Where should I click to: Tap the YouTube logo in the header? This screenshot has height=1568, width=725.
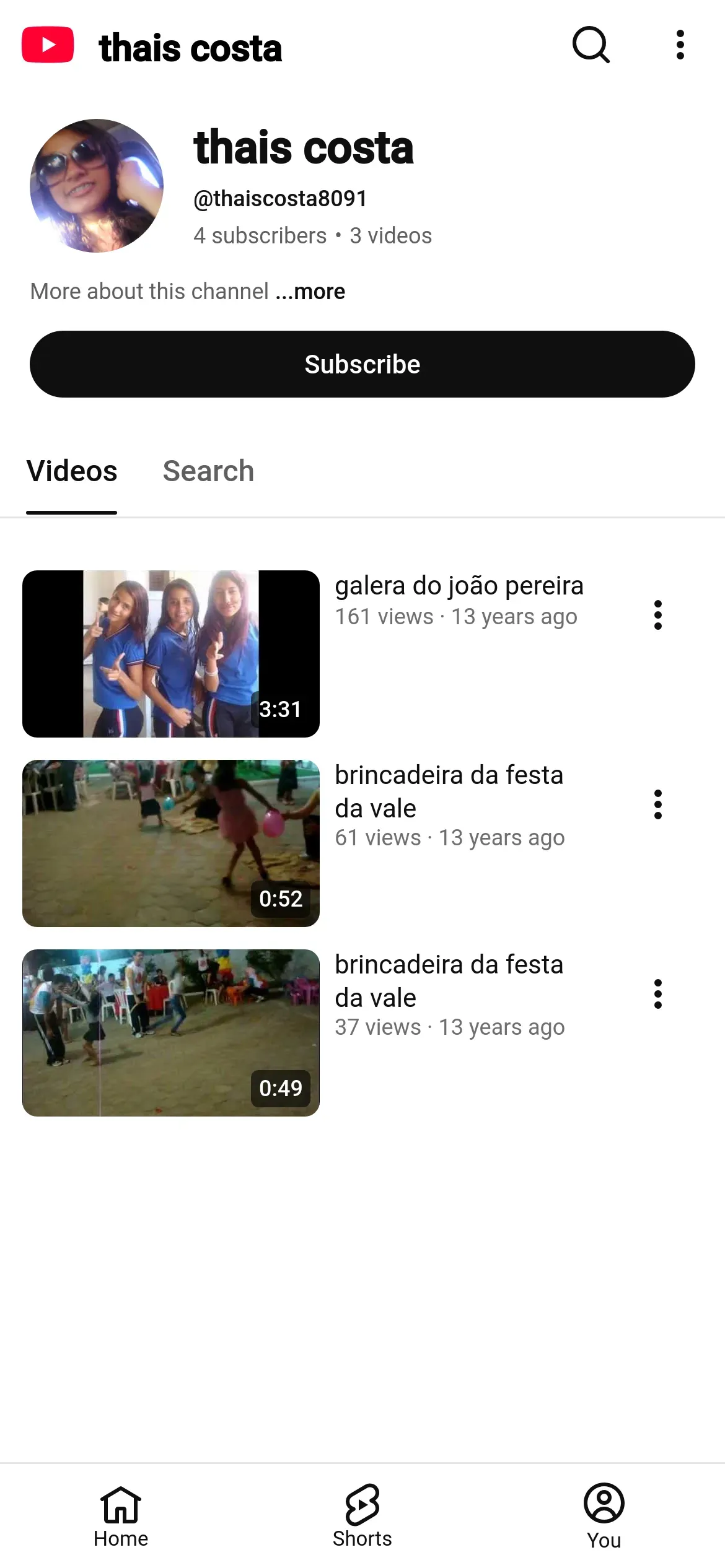coord(48,45)
